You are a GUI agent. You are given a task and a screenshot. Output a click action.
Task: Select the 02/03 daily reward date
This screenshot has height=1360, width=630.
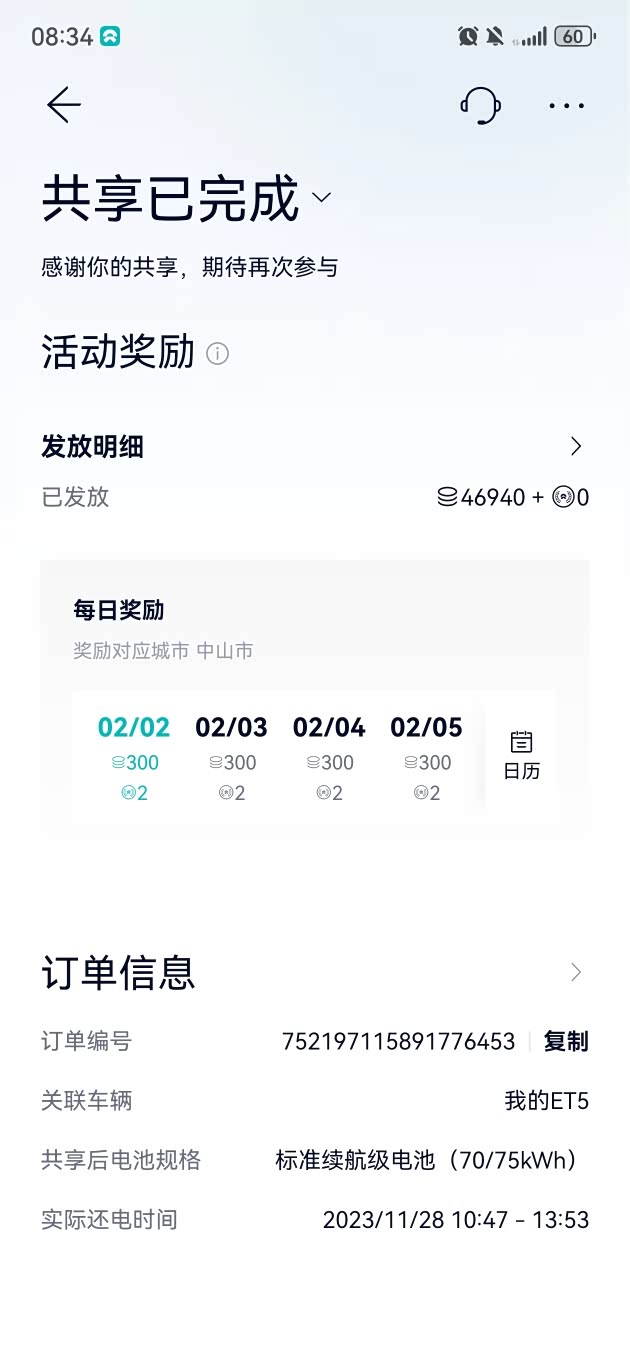(x=232, y=758)
